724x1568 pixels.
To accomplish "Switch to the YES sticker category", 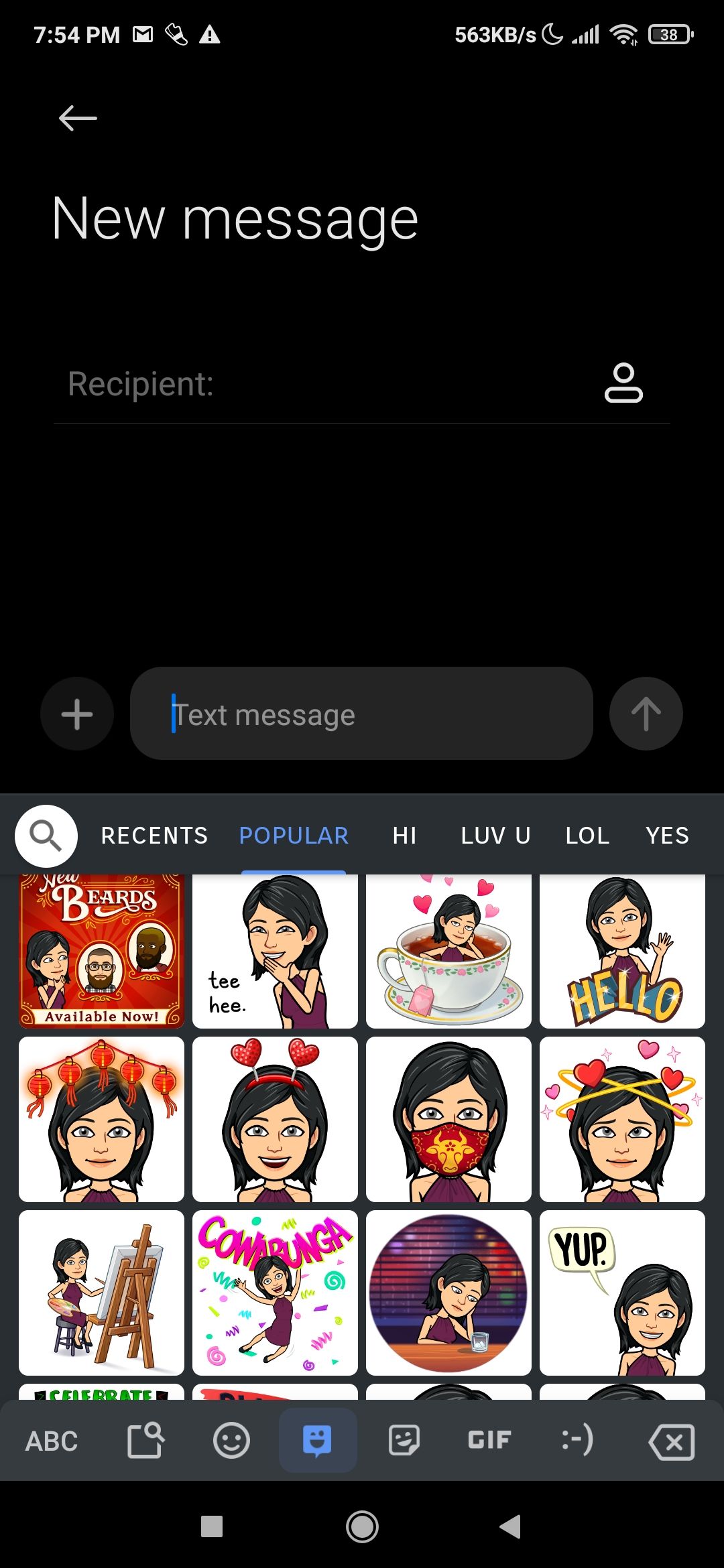I will pyautogui.click(x=667, y=835).
